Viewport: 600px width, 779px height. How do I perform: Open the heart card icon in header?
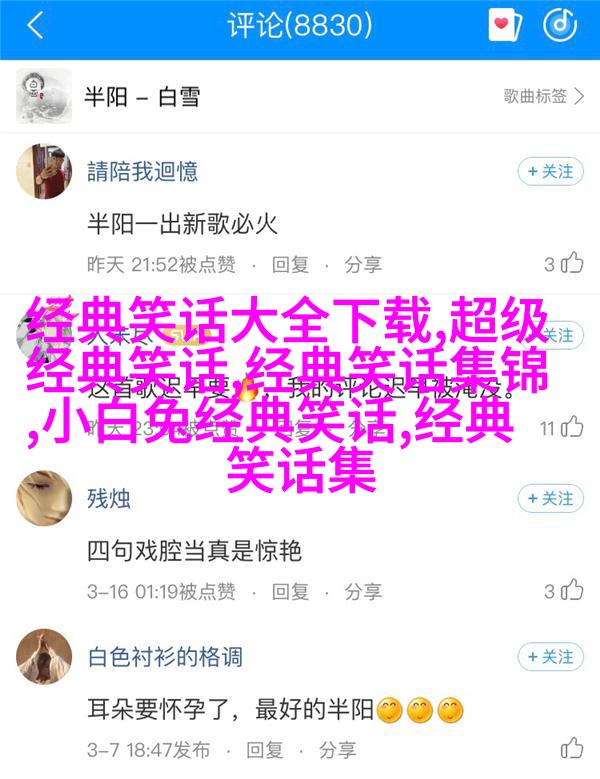tap(504, 27)
